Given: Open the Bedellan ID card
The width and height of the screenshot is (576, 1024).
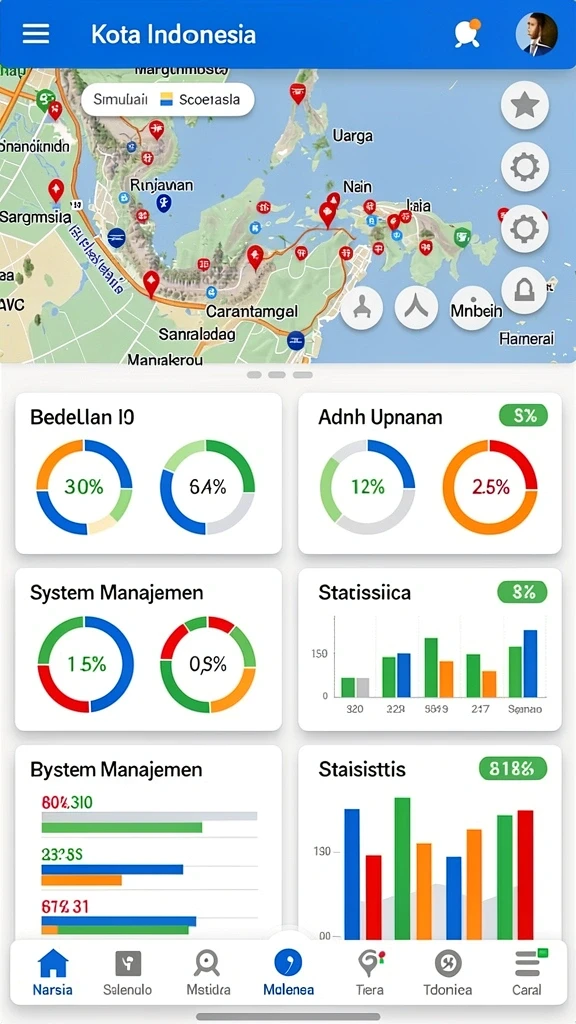Looking at the screenshot, I should 148,473.
